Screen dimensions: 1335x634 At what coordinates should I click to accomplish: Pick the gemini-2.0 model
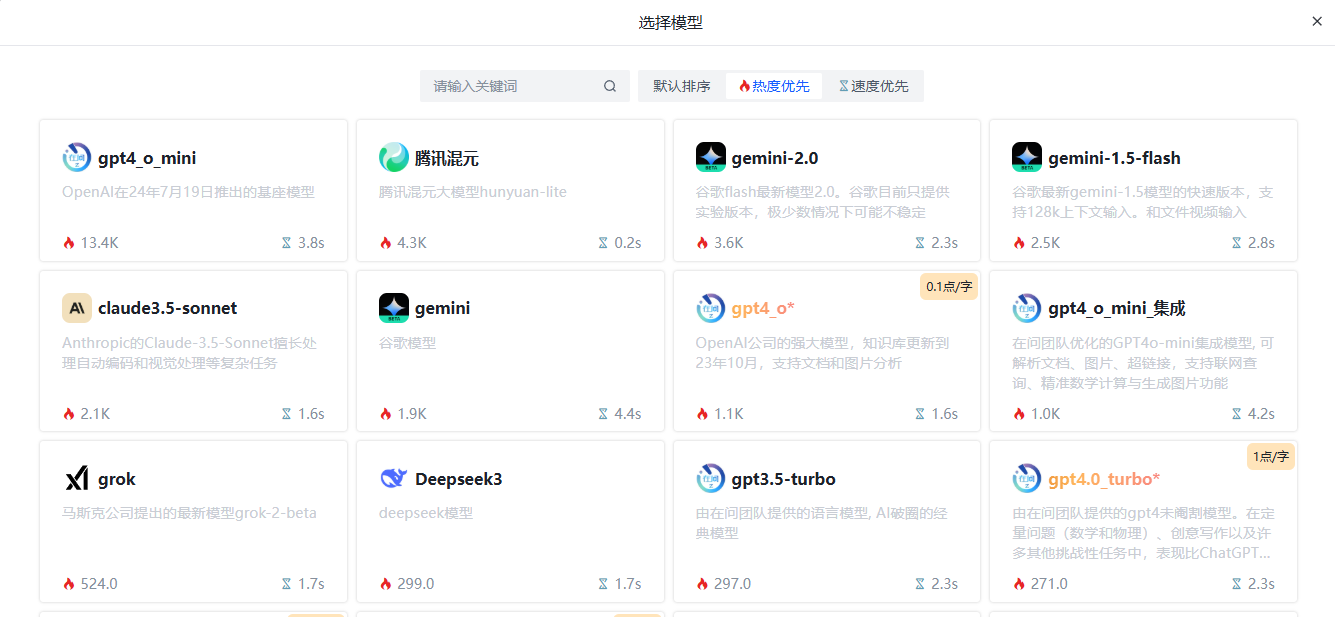pyautogui.click(x=826, y=190)
